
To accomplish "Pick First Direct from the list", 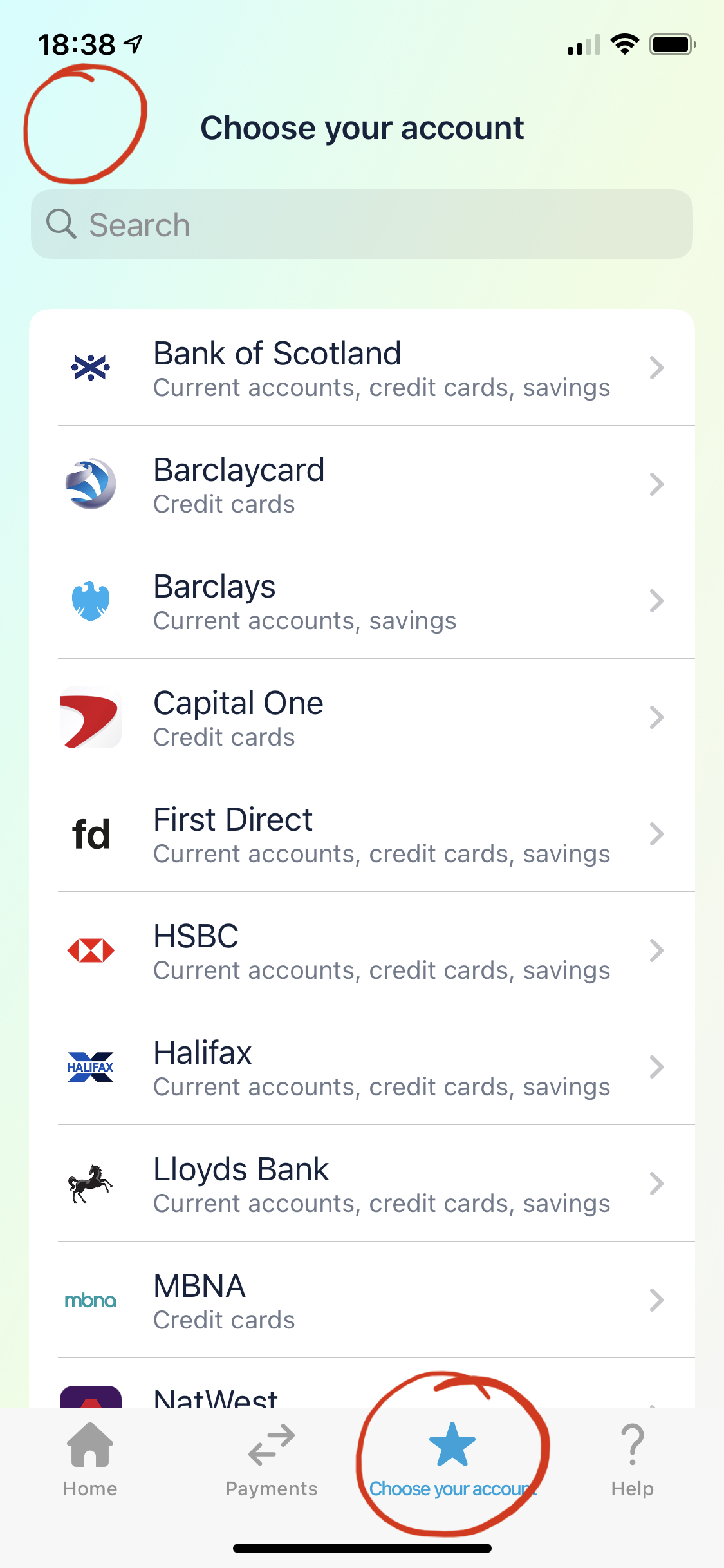I will (x=362, y=835).
